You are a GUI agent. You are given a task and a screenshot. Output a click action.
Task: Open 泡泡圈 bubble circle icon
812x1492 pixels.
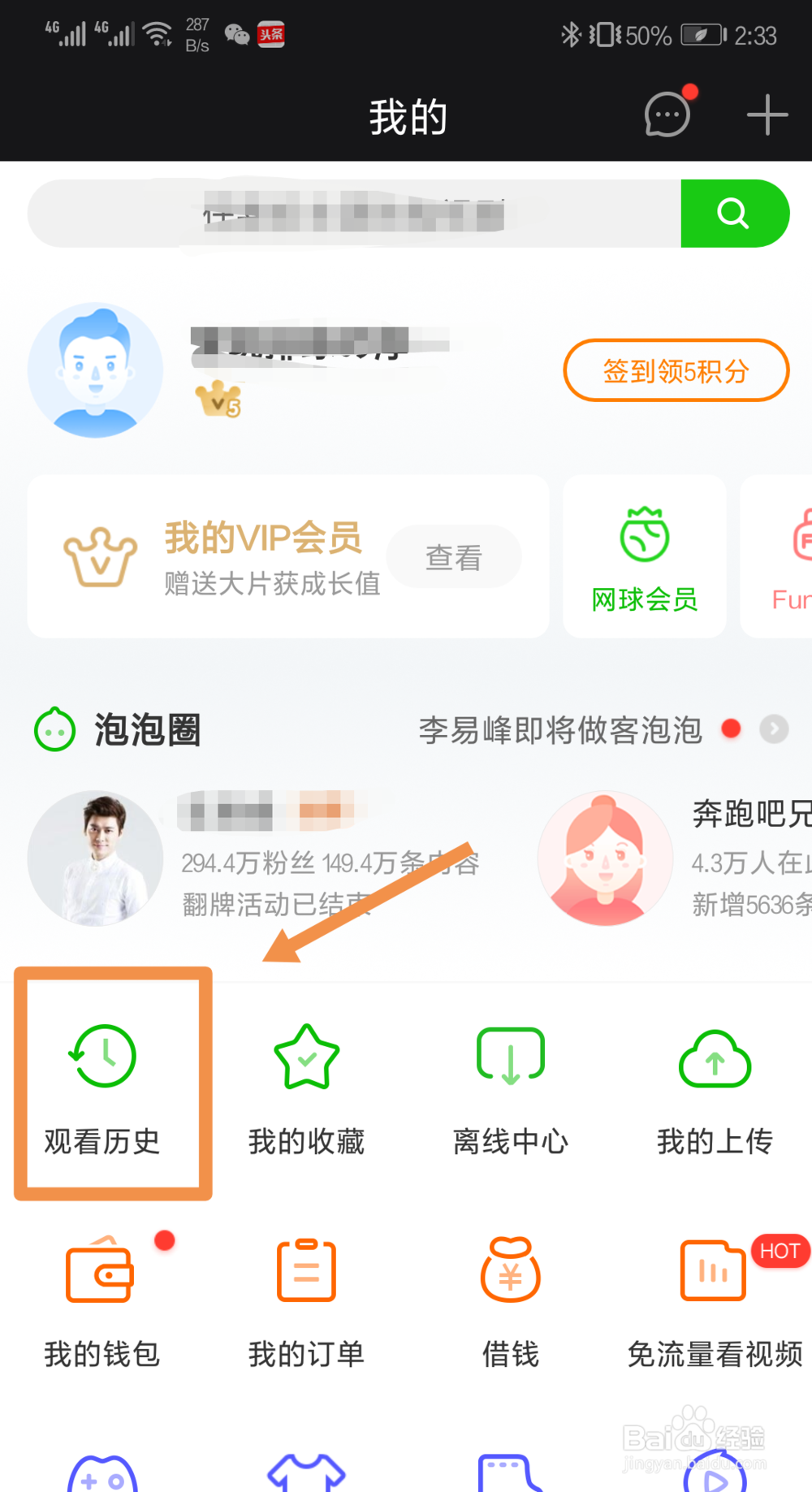[x=54, y=729]
